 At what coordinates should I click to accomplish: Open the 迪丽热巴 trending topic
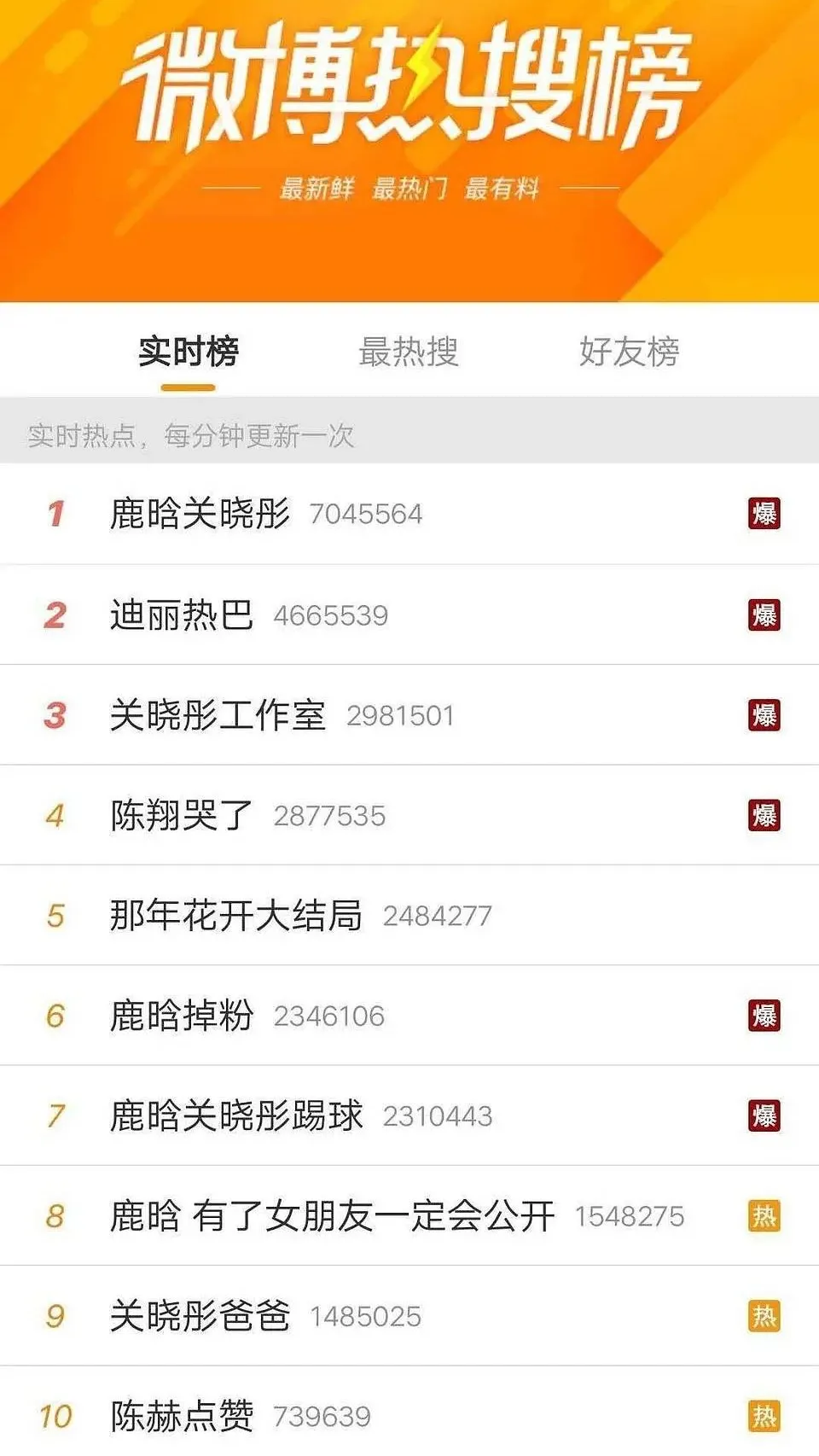182,614
